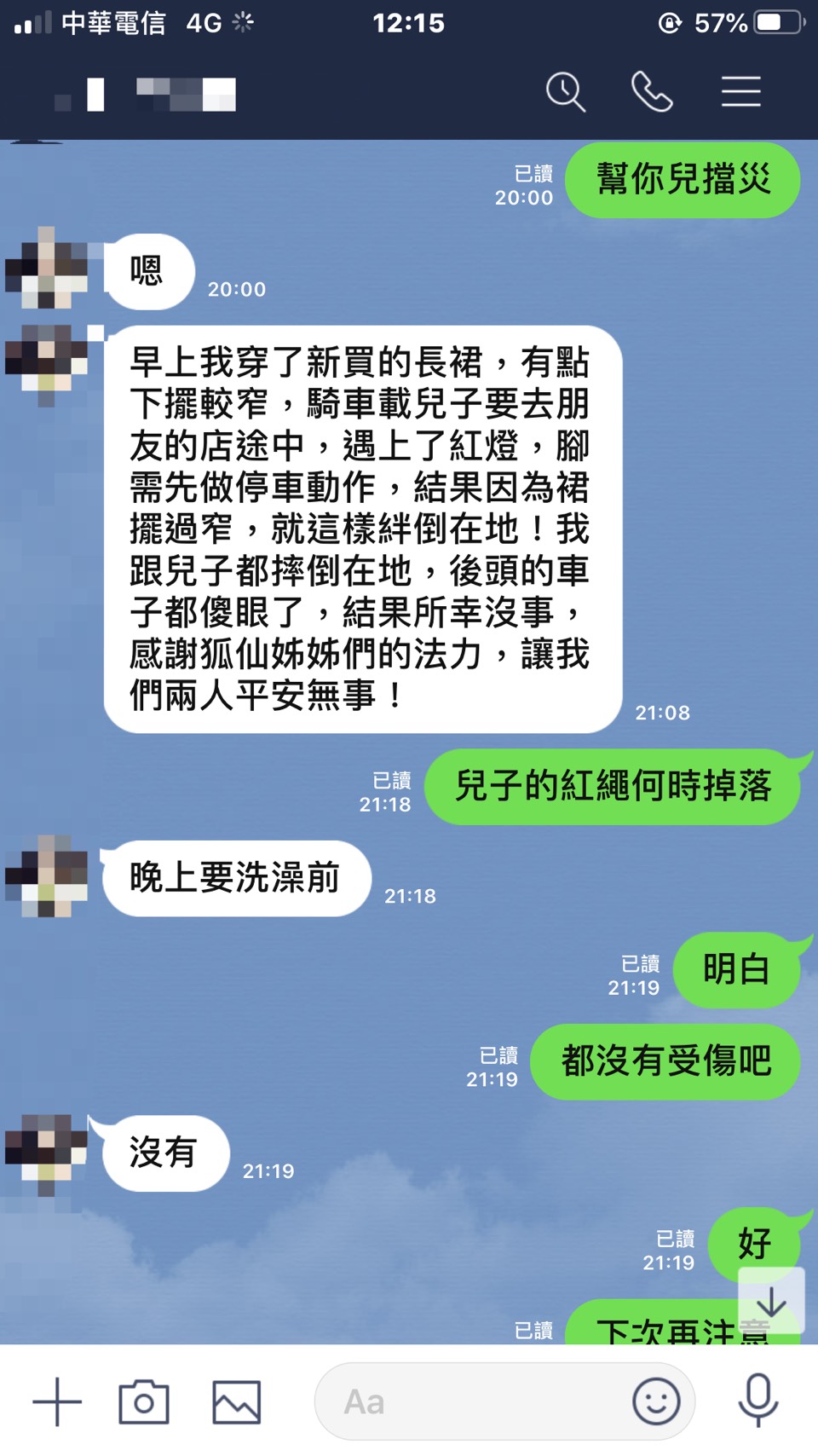Open the emoji and sticker picker

tap(656, 1401)
